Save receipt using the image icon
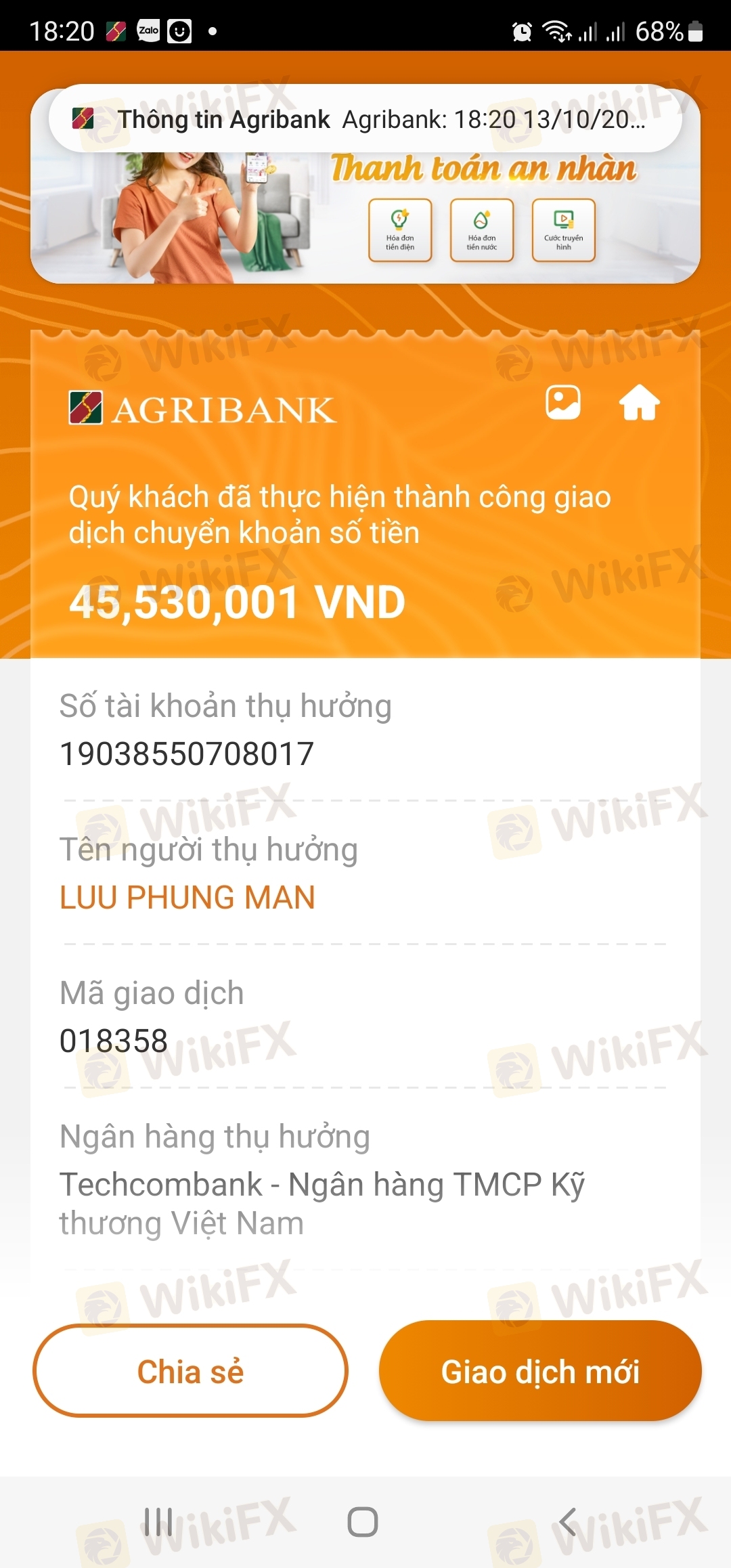Viewport: 731px width, 1568px height. (563, 403)
